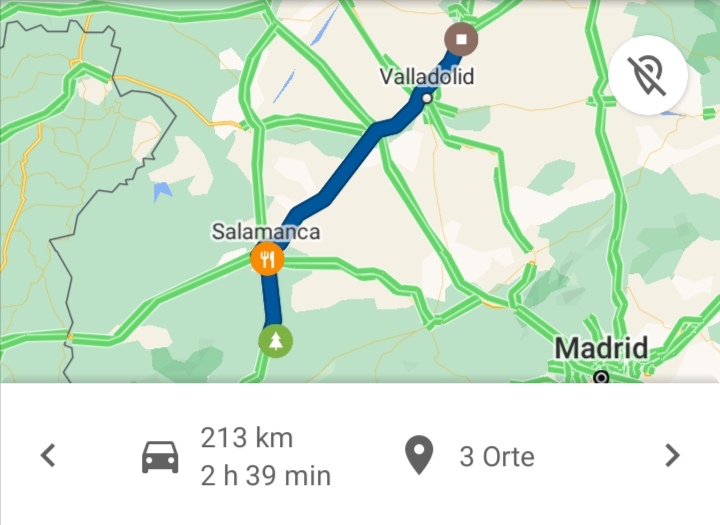Image resolution: width=720 pixels, height=525 pixels.
Task: Open the 3 Orte stops list
Action: [470, 457]
